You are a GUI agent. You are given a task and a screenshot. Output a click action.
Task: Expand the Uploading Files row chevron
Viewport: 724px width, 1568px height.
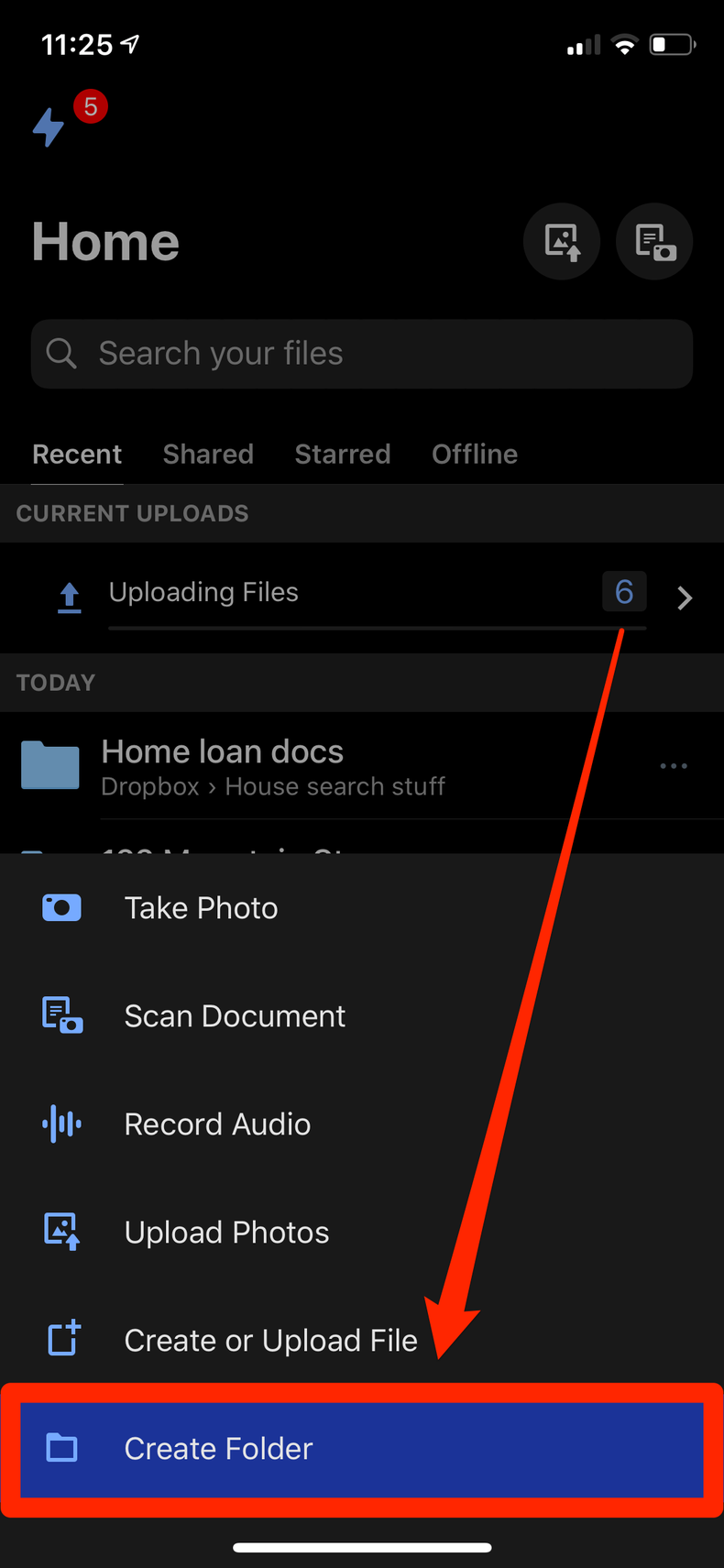pos(685,598)
